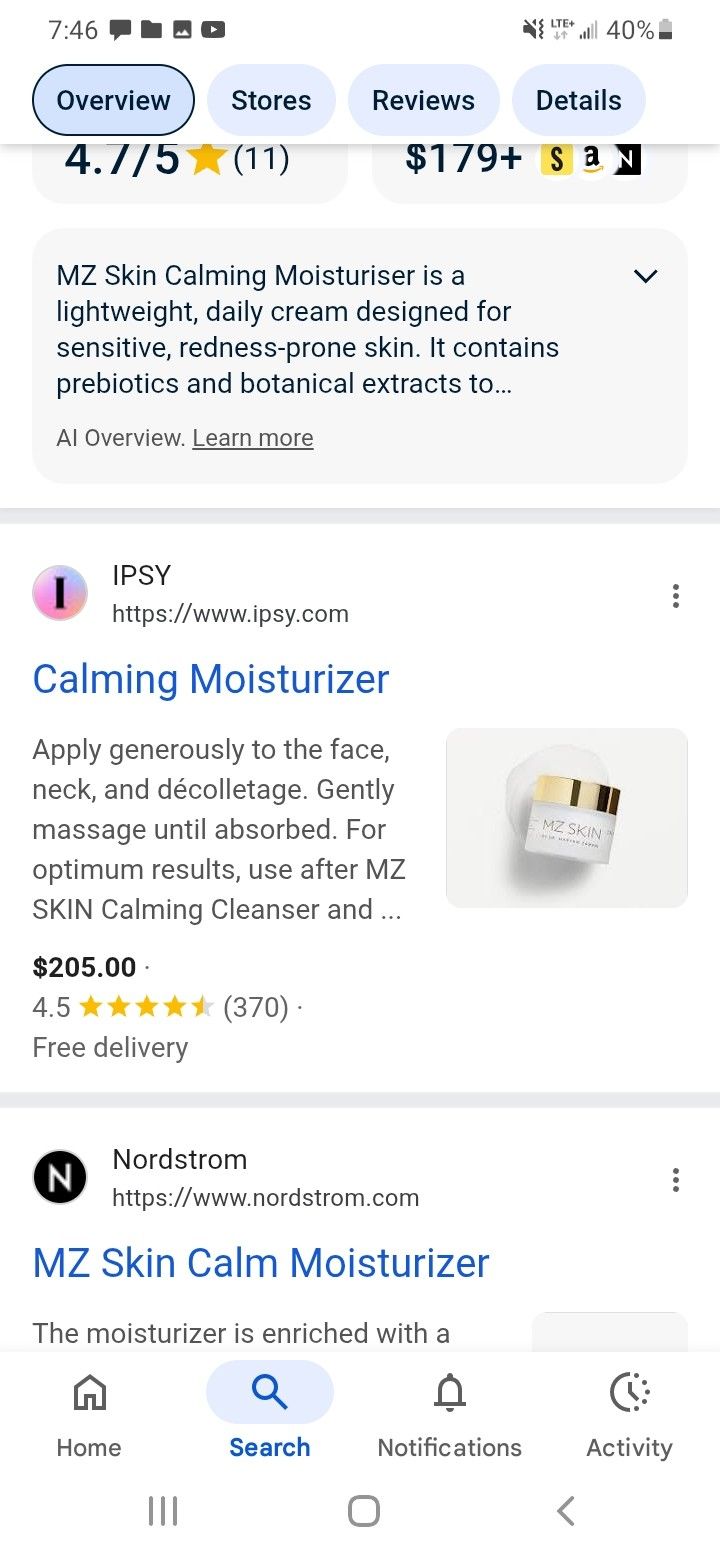Switch to the Stores tab
The height and width of the screenshot is (1560, 720).
271,100
